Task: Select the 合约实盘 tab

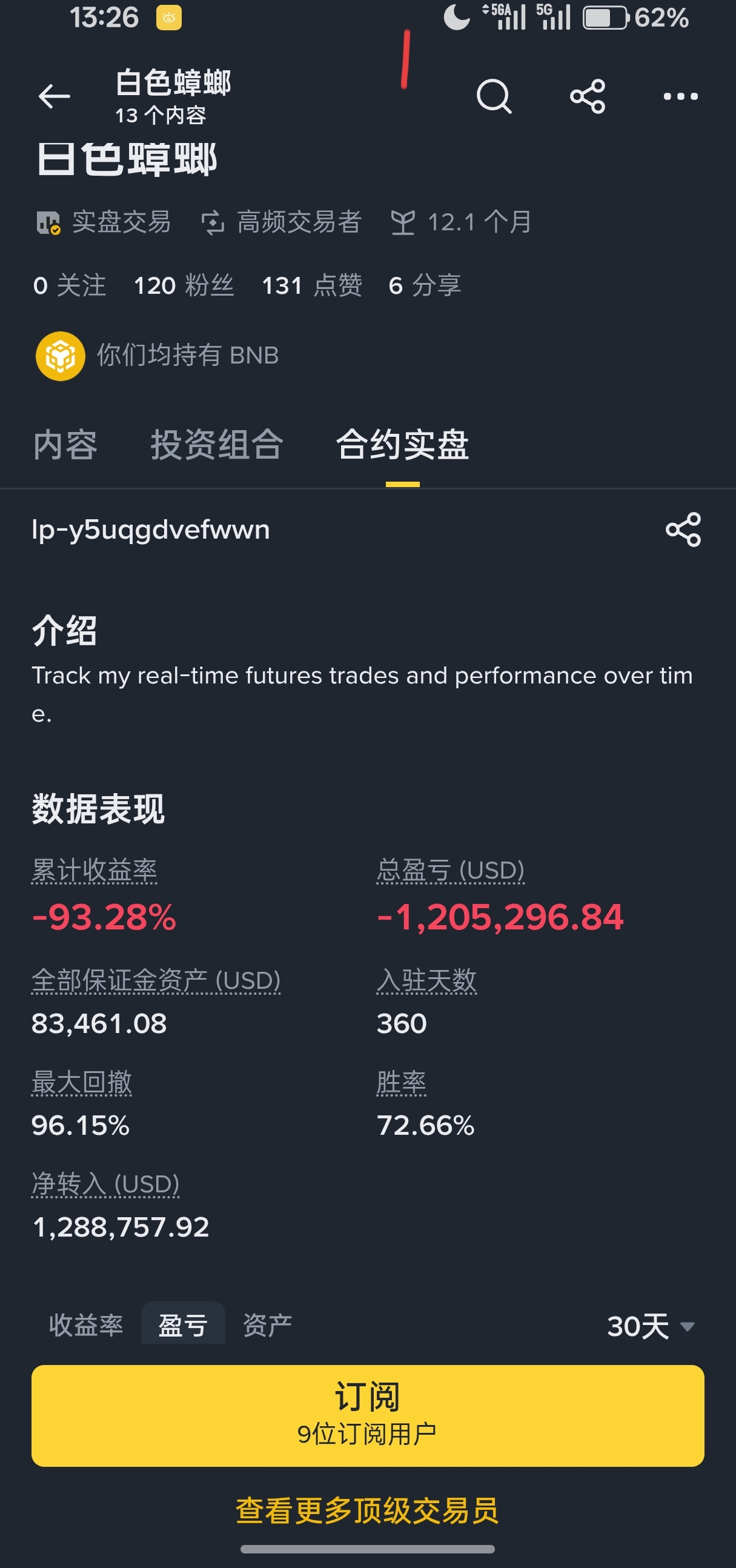Action: [x=402, y=444]
